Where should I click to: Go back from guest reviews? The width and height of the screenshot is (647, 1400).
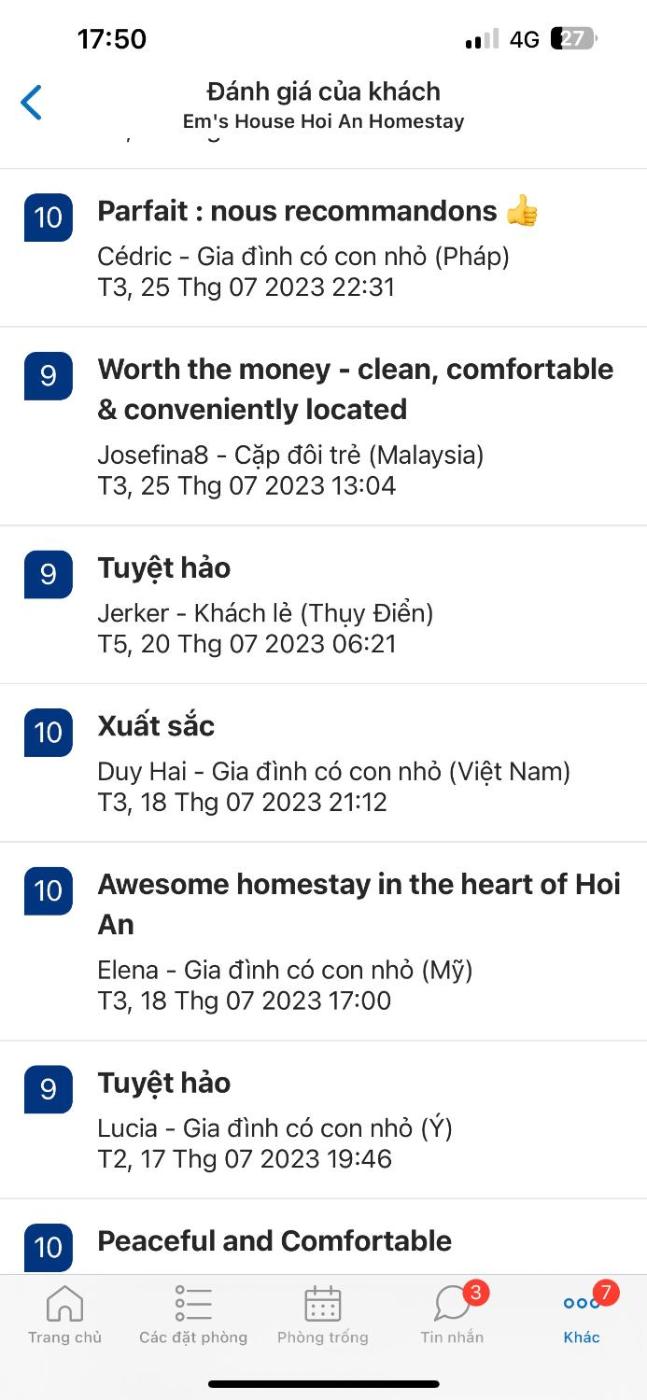click(x=32, y=102)
